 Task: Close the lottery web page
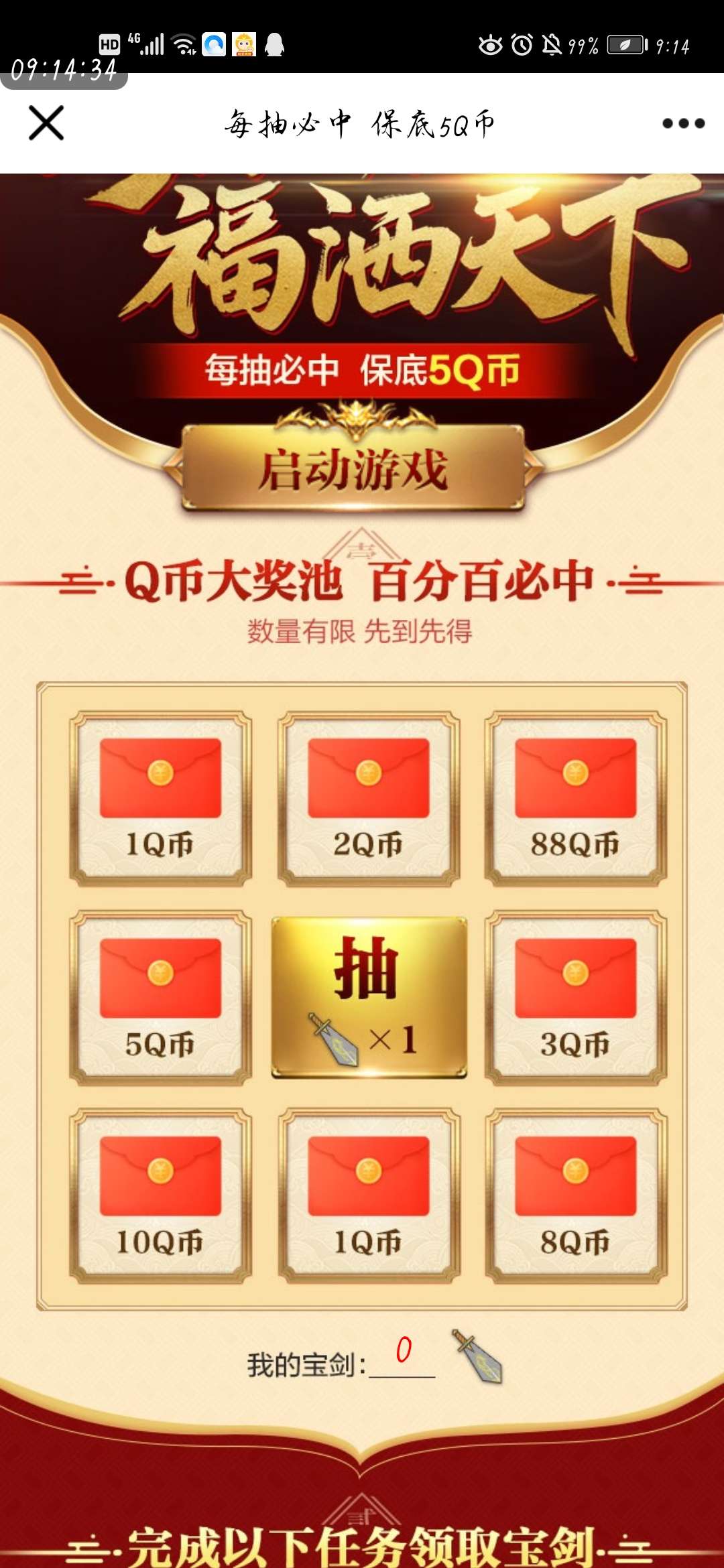tap(46, 123)
